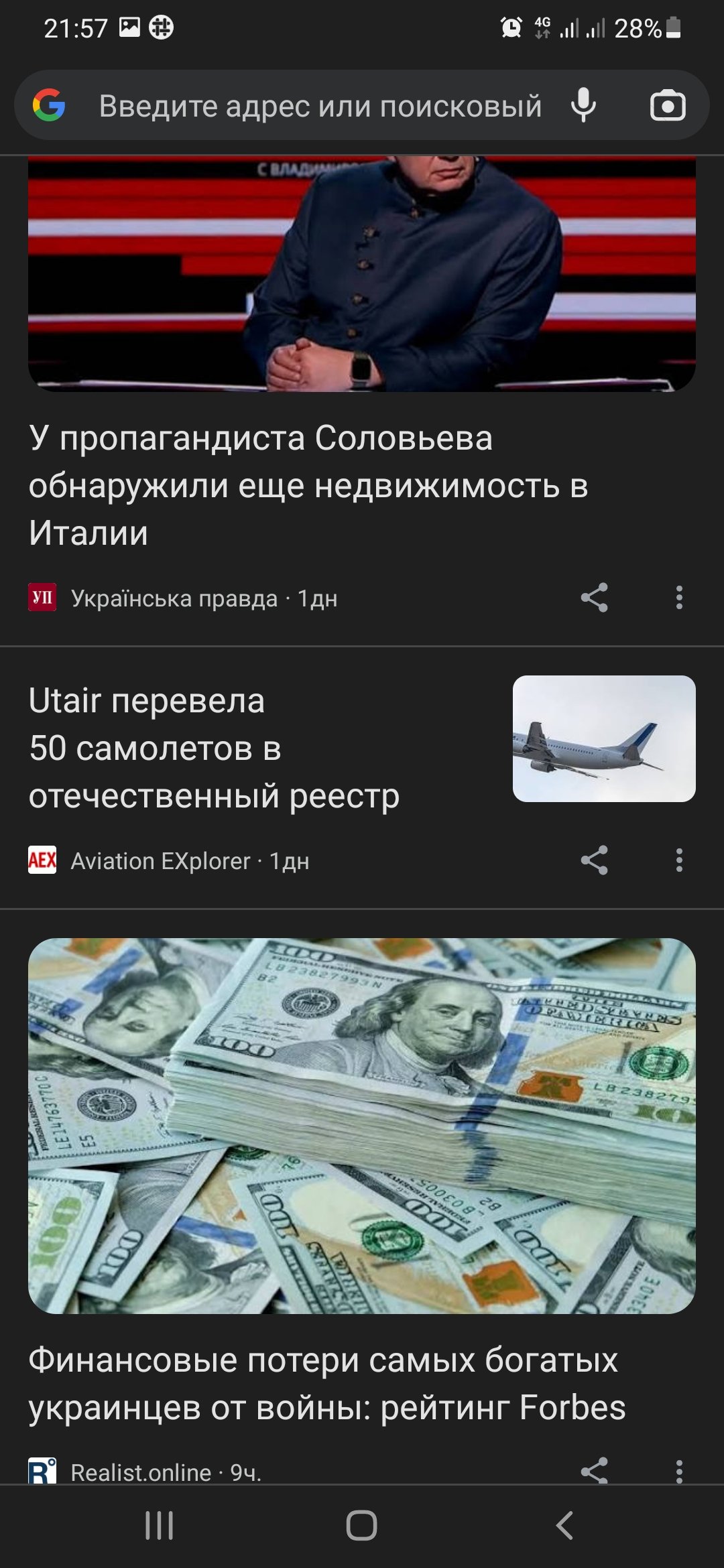Image resolution: width=724 pixels, height=1568 pixels.
Task: Open camera search with Google Lens
Action: click(x=668, y=106)
